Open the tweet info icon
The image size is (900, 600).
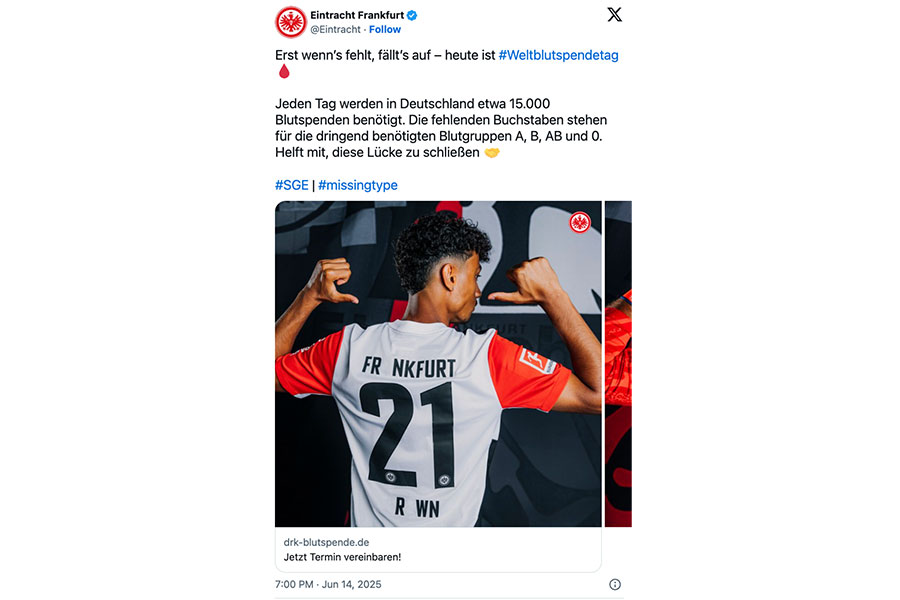(x=615, y=584)
